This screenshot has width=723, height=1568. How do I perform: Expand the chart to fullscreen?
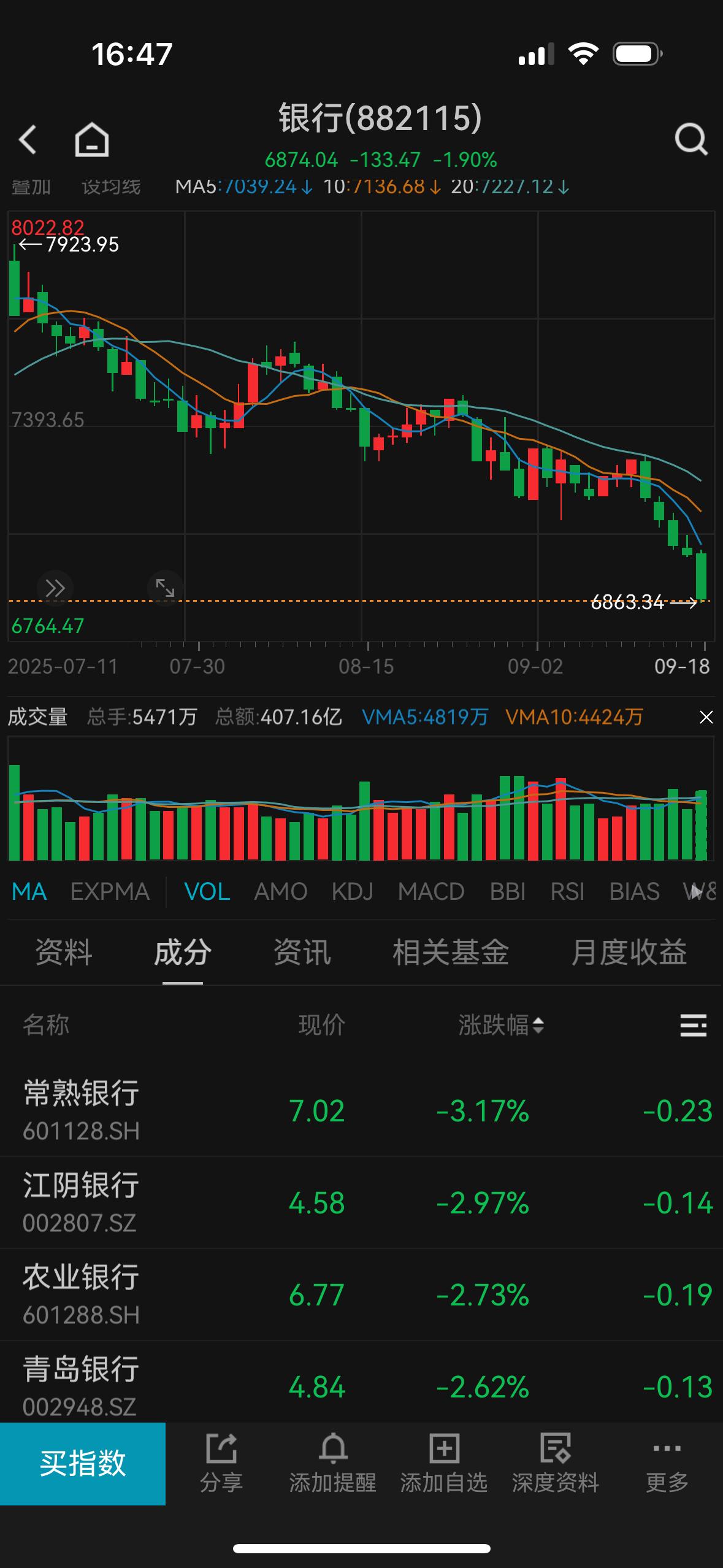pos(165,588)
